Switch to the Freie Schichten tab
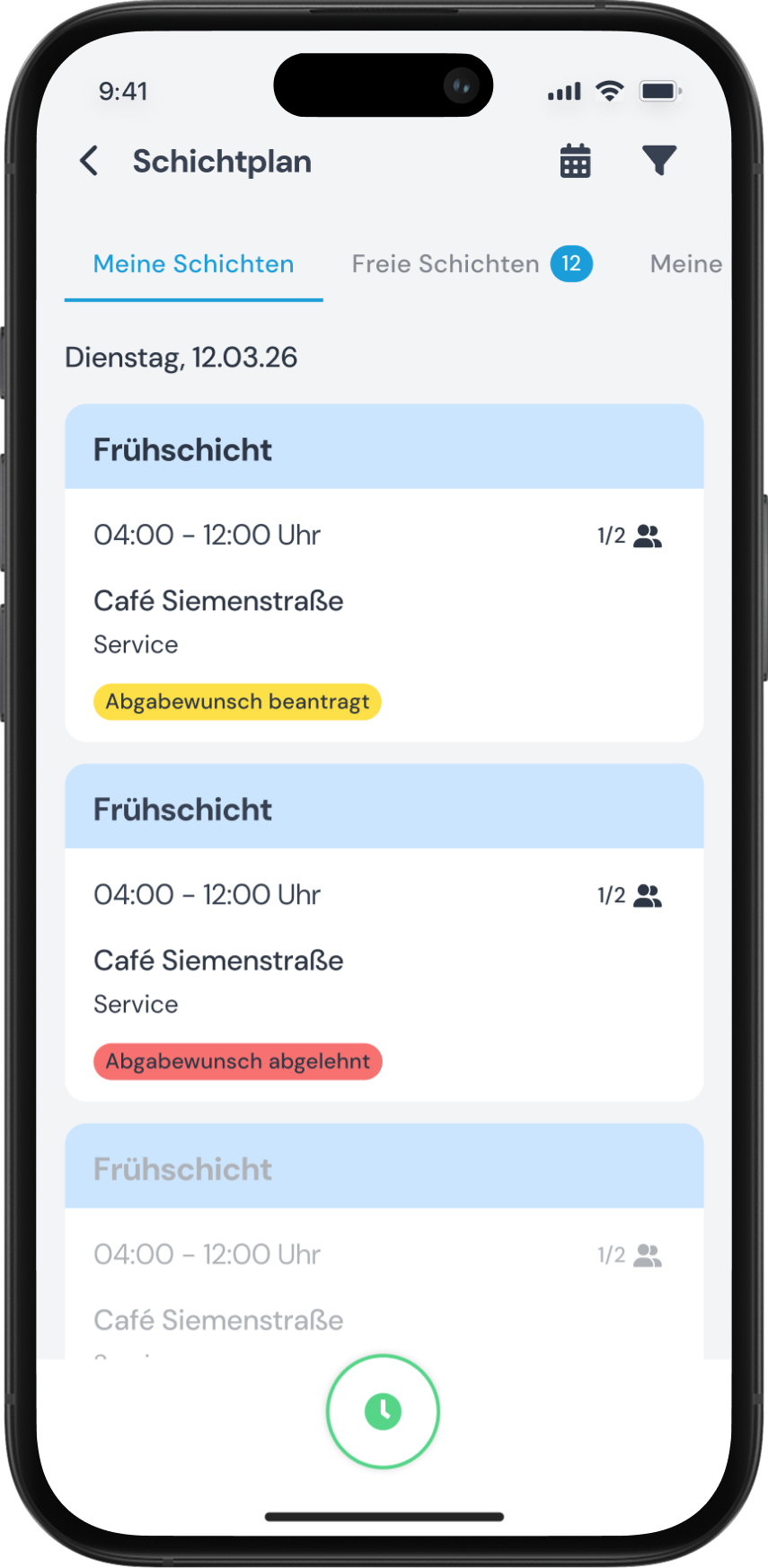Viewport: 768px width, 1568px height. point(446,263)
